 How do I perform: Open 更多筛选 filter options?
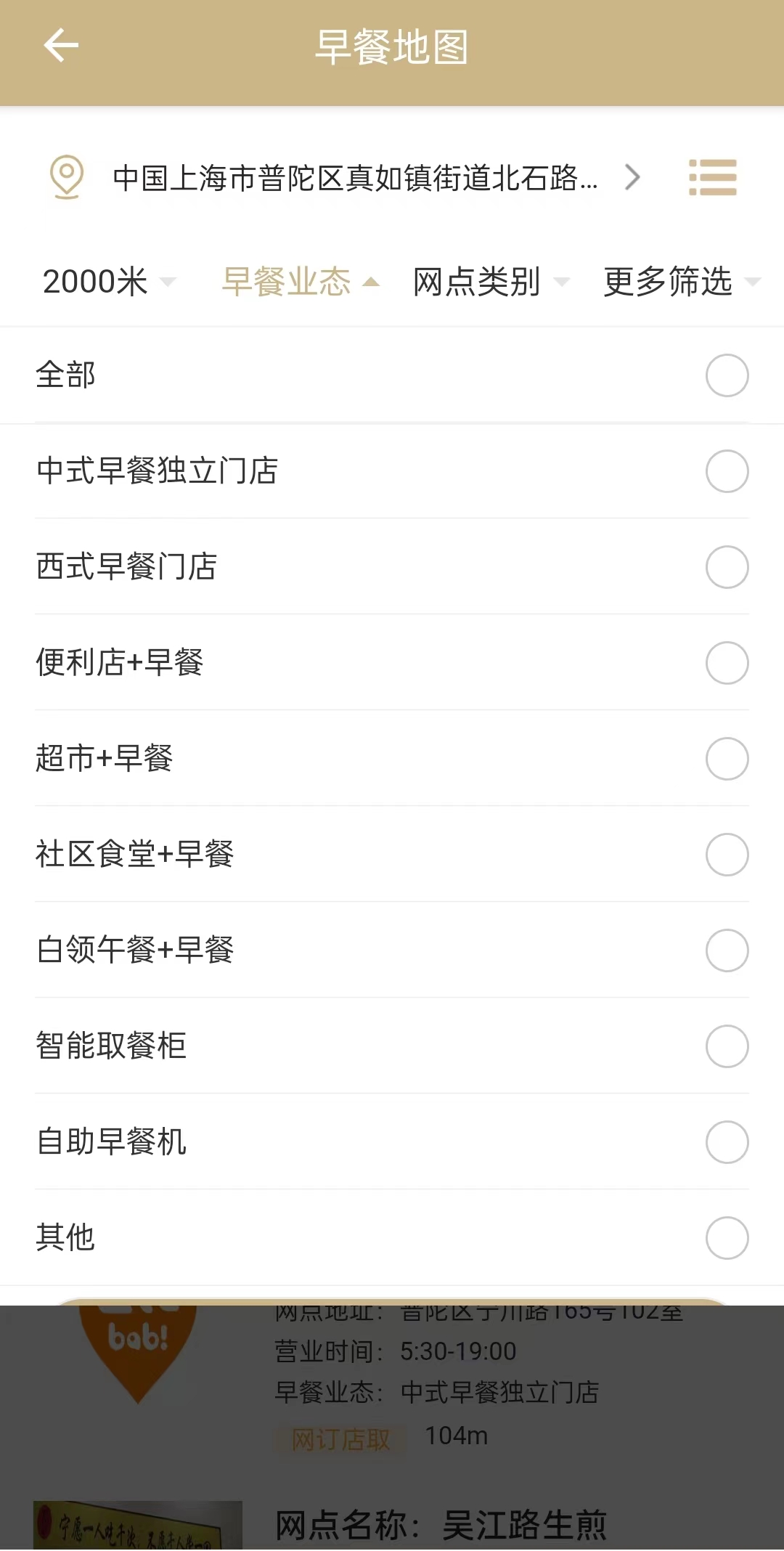click(x=681, y=282)
